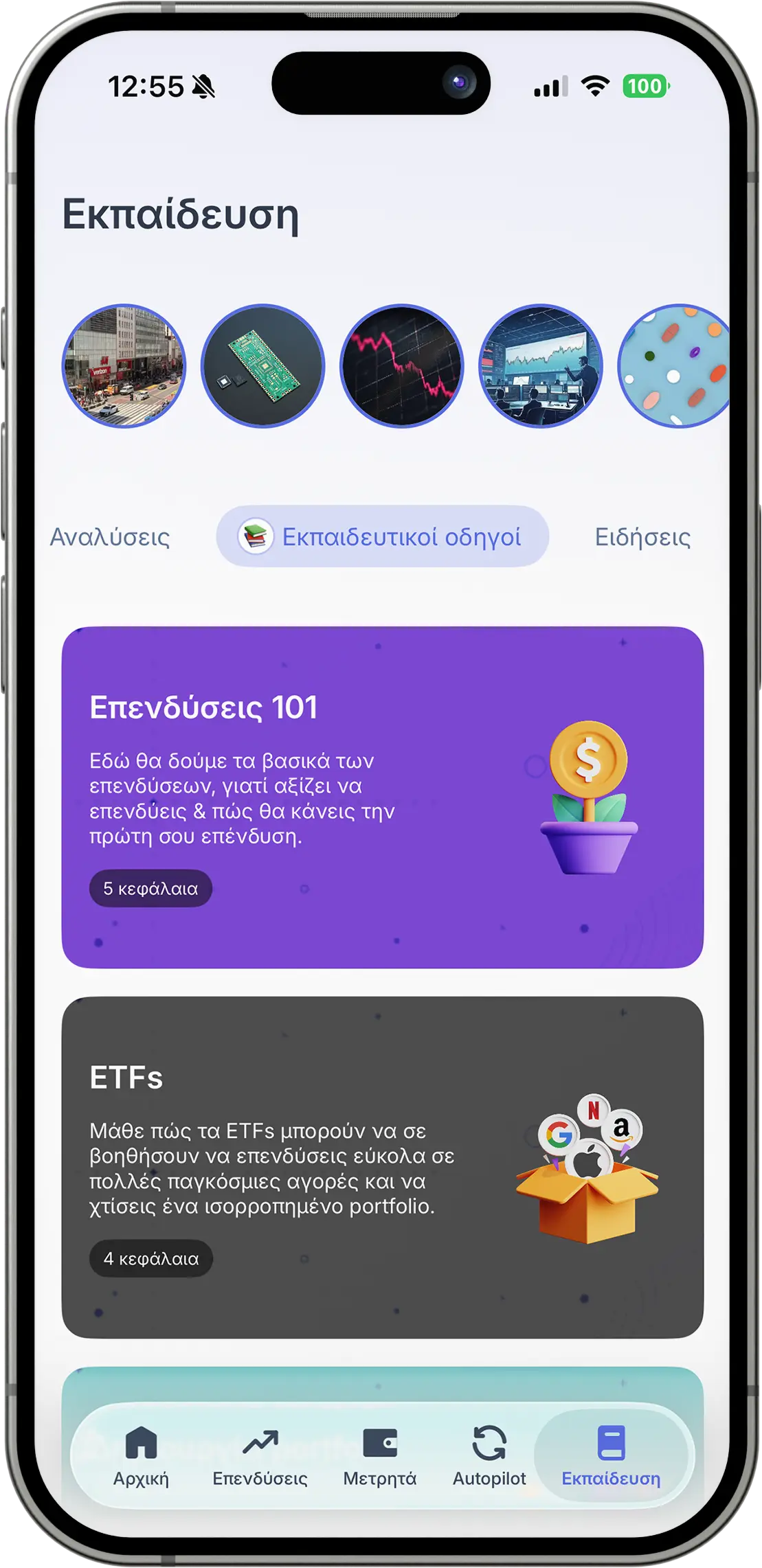The image size is (762, 1568).
Task: Go to the Αρχική tab
Action: (x=141, y=1456)
